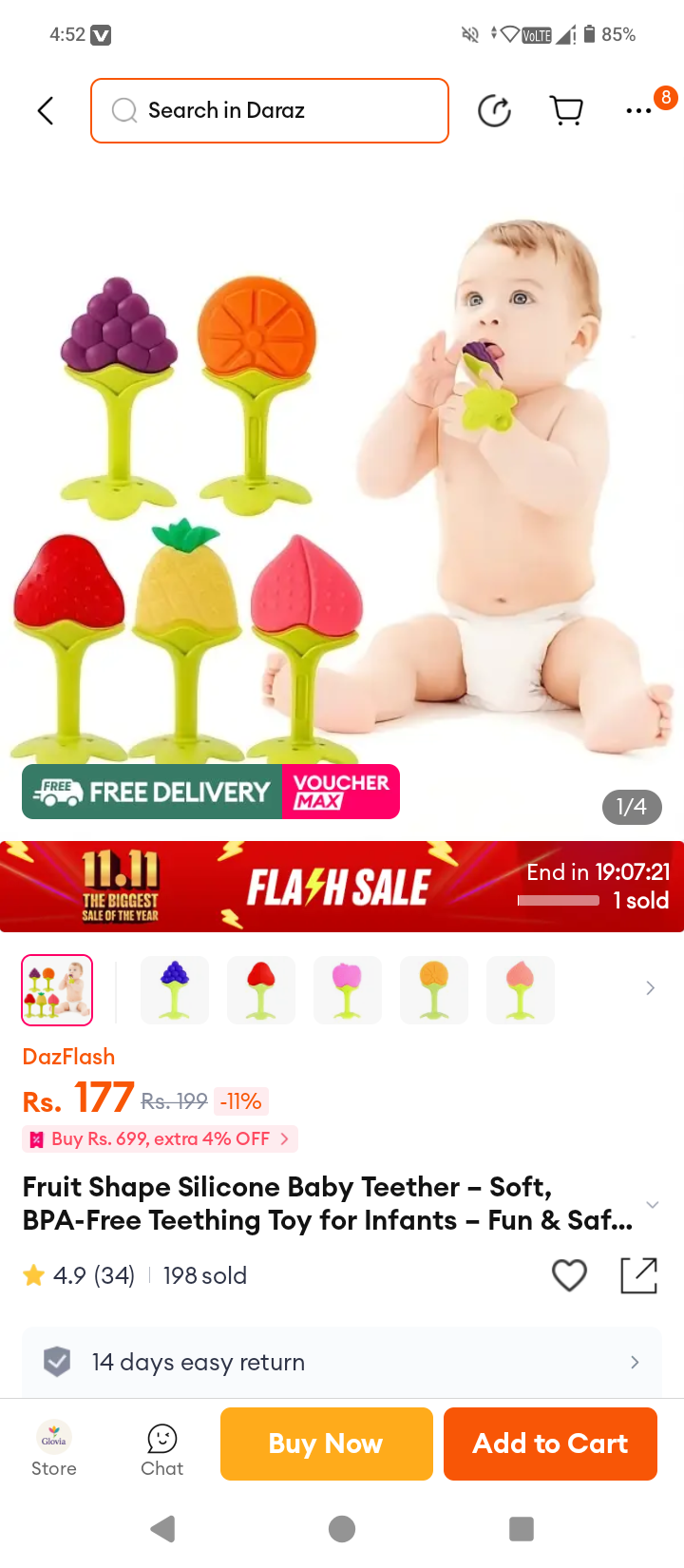Show more variants with the right chevron

point(650,988)
